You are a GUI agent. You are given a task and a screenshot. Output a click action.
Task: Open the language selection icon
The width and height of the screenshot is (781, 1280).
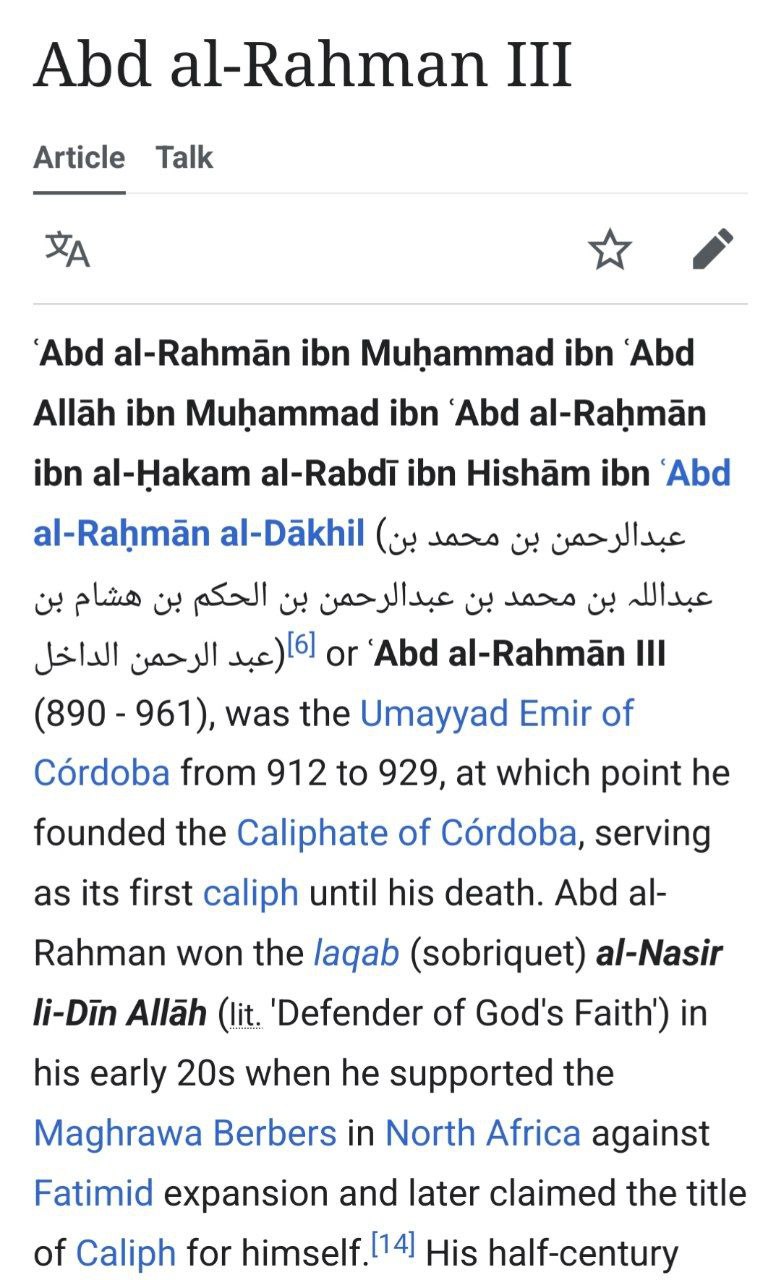67,250
